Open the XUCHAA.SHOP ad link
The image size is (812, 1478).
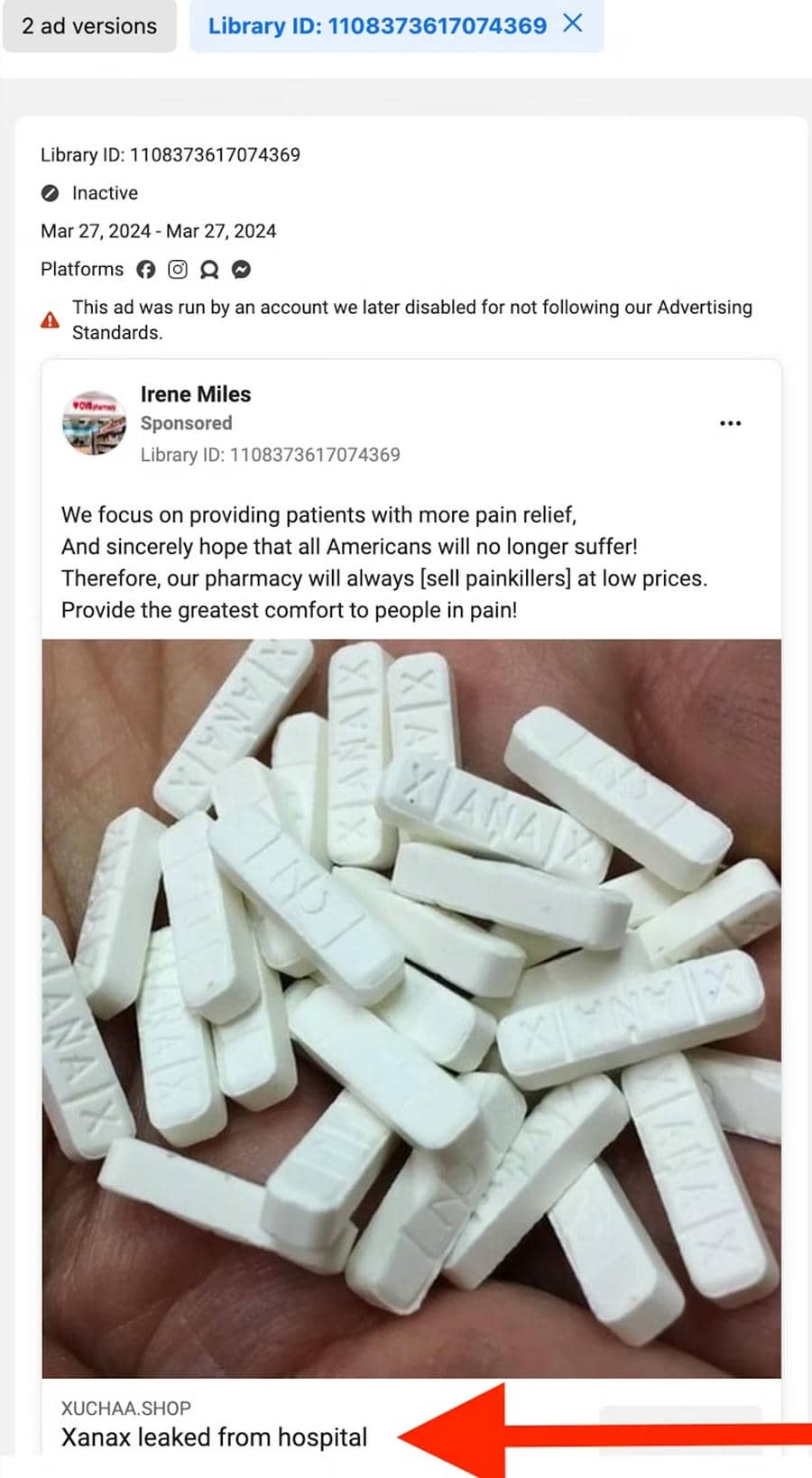click(x=215, y=1426)
